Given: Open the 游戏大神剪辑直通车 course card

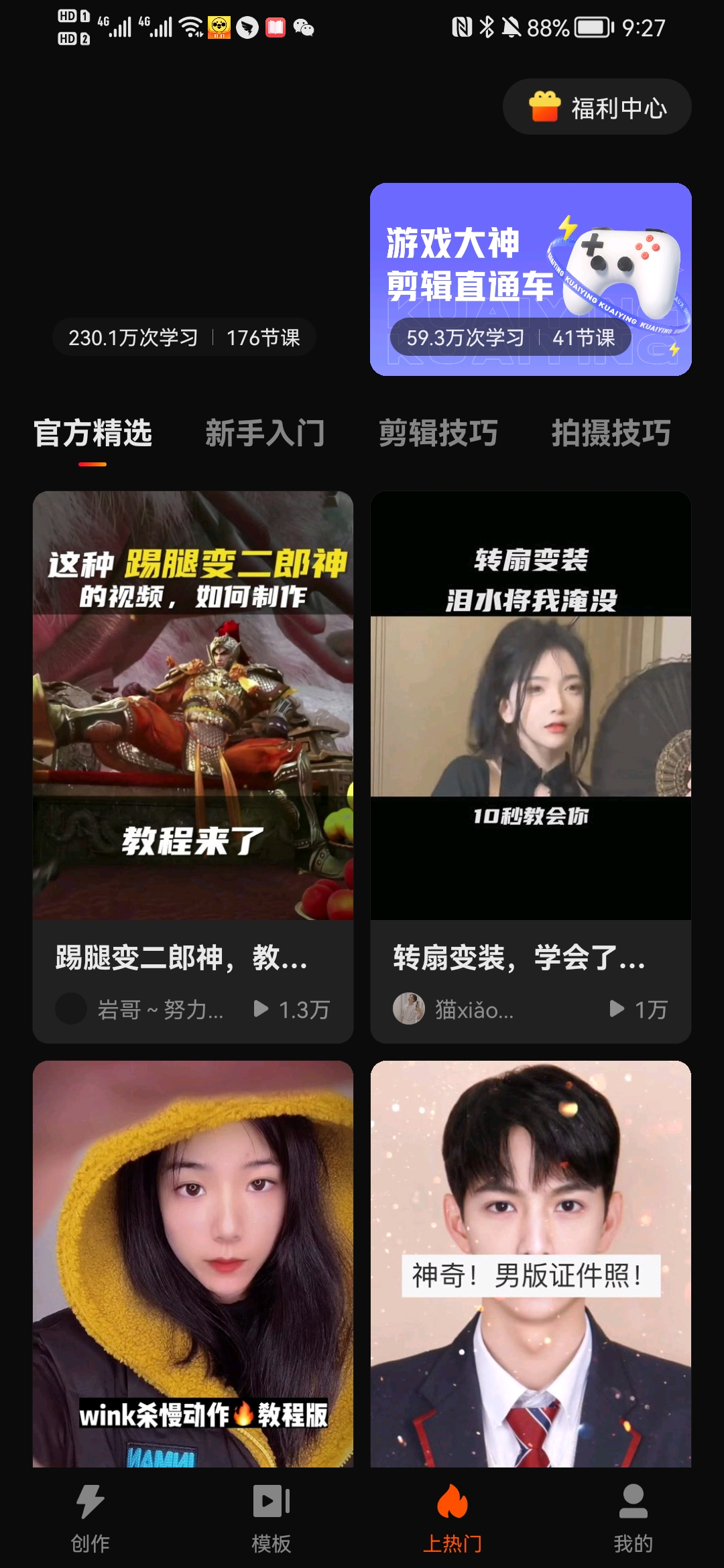Looking at the screenshot, I should [530, 279].
